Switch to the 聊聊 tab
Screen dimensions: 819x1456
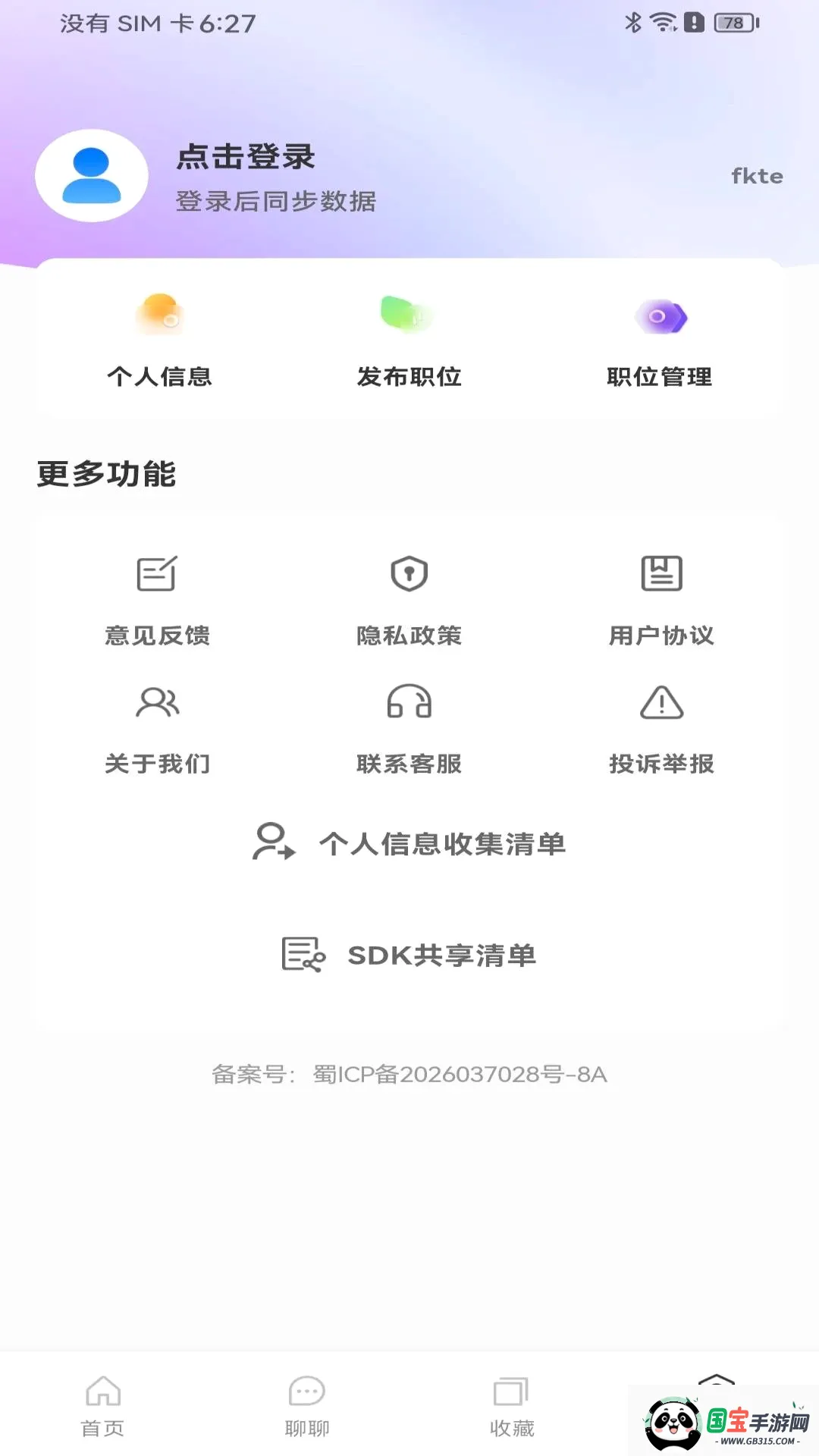[307, 1407]
